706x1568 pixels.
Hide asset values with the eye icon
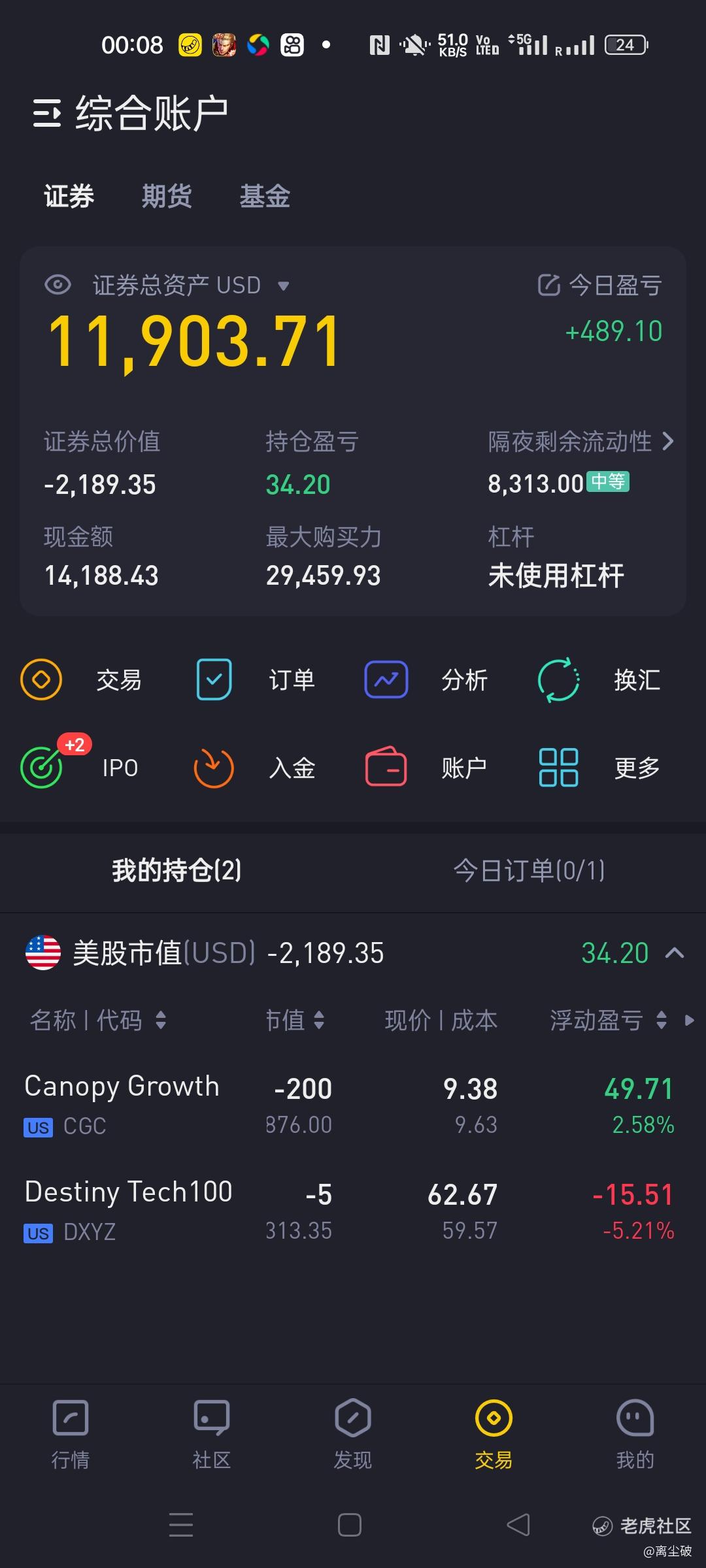click(58, 285)
